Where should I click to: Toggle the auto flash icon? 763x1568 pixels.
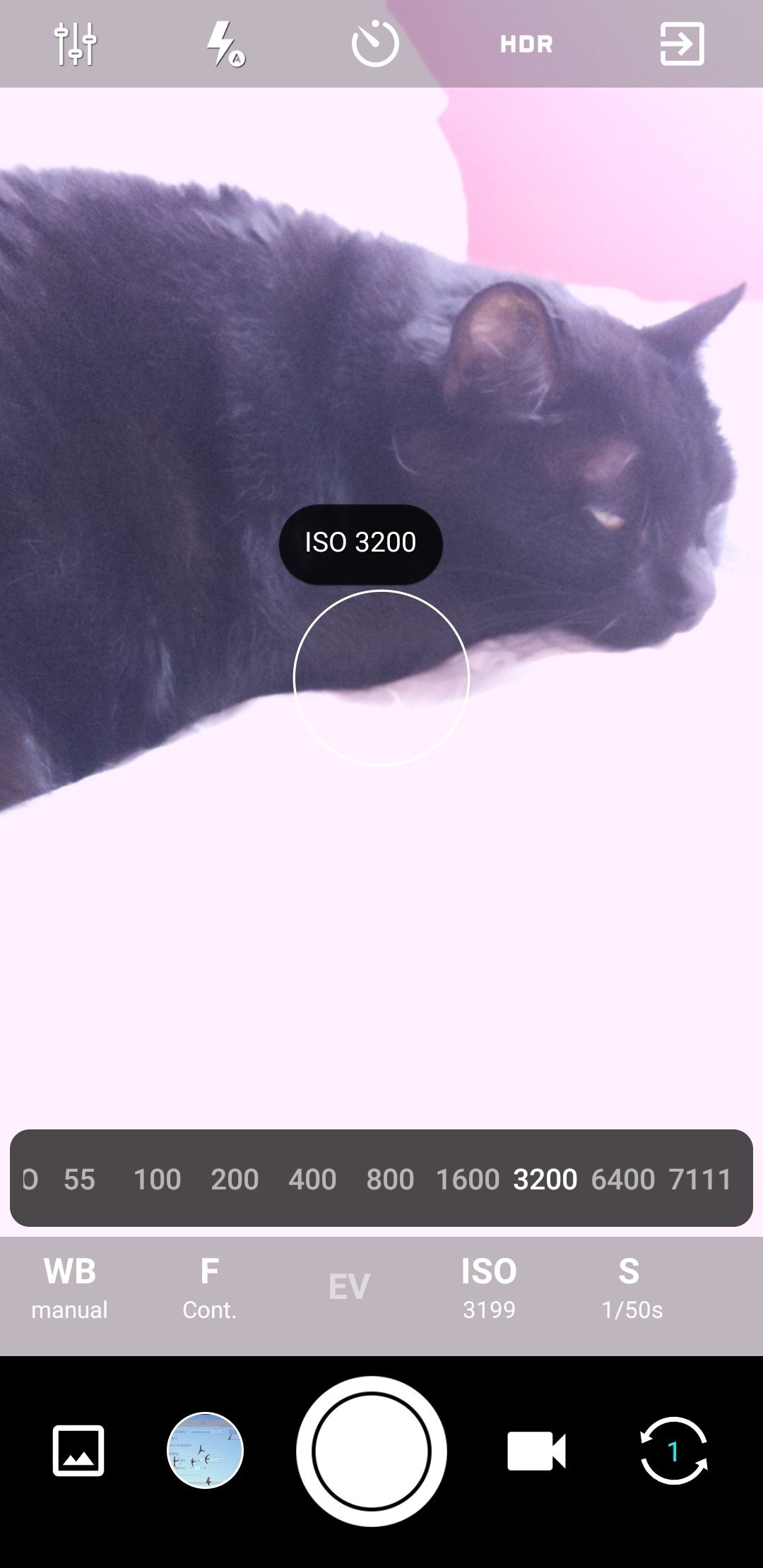(225, 44)
